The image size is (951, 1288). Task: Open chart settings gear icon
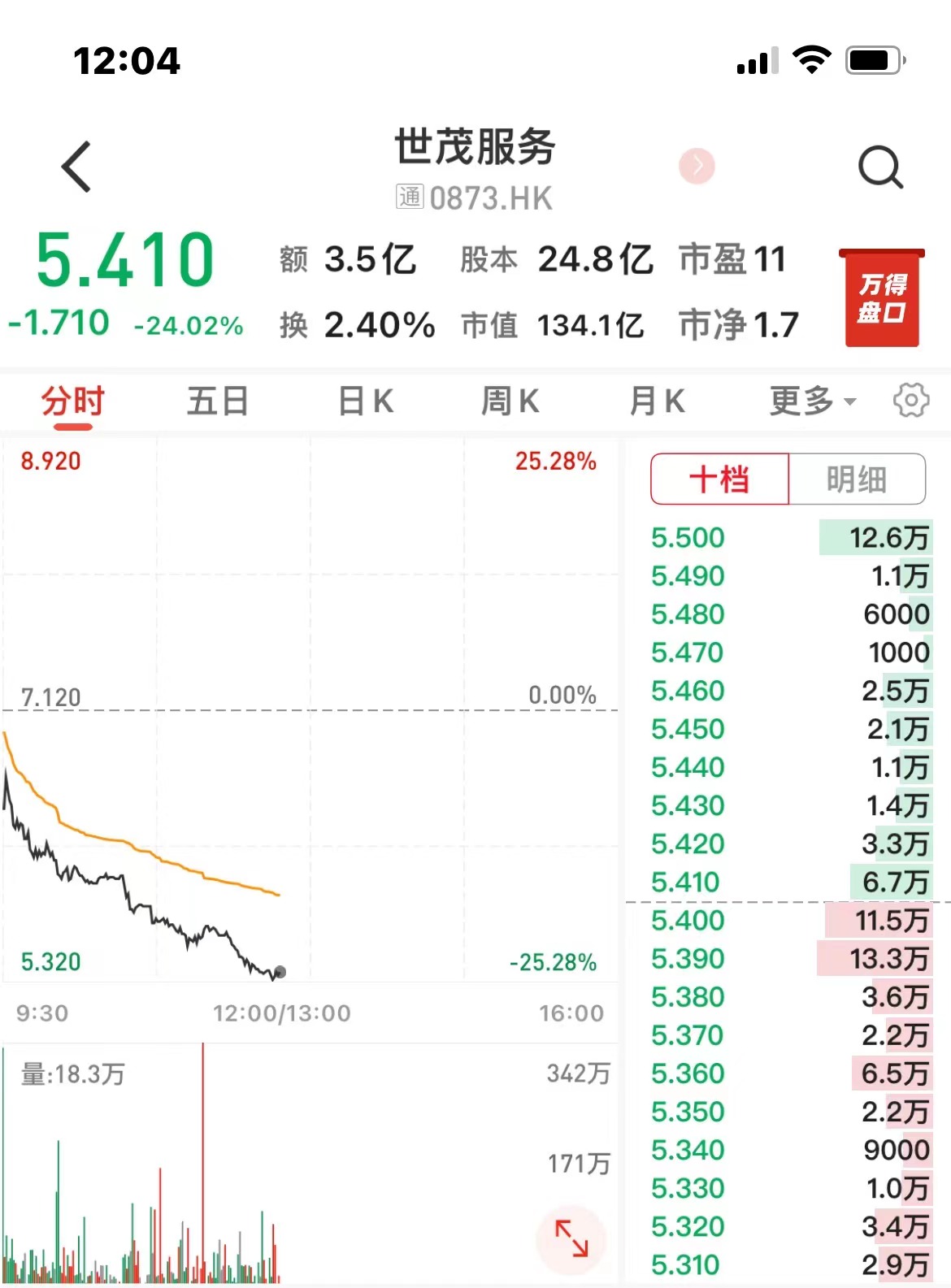click(910, 401)
